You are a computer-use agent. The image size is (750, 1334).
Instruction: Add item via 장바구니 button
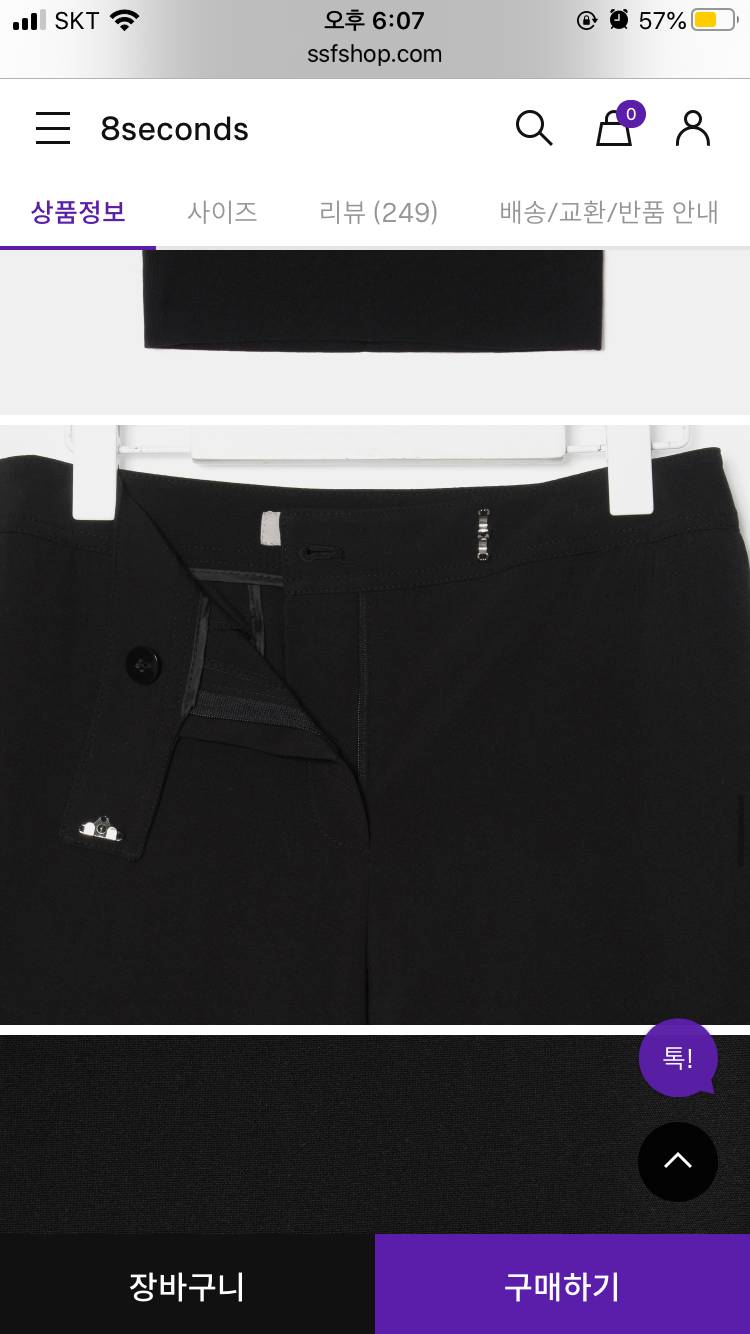(x=187, y=1286)
